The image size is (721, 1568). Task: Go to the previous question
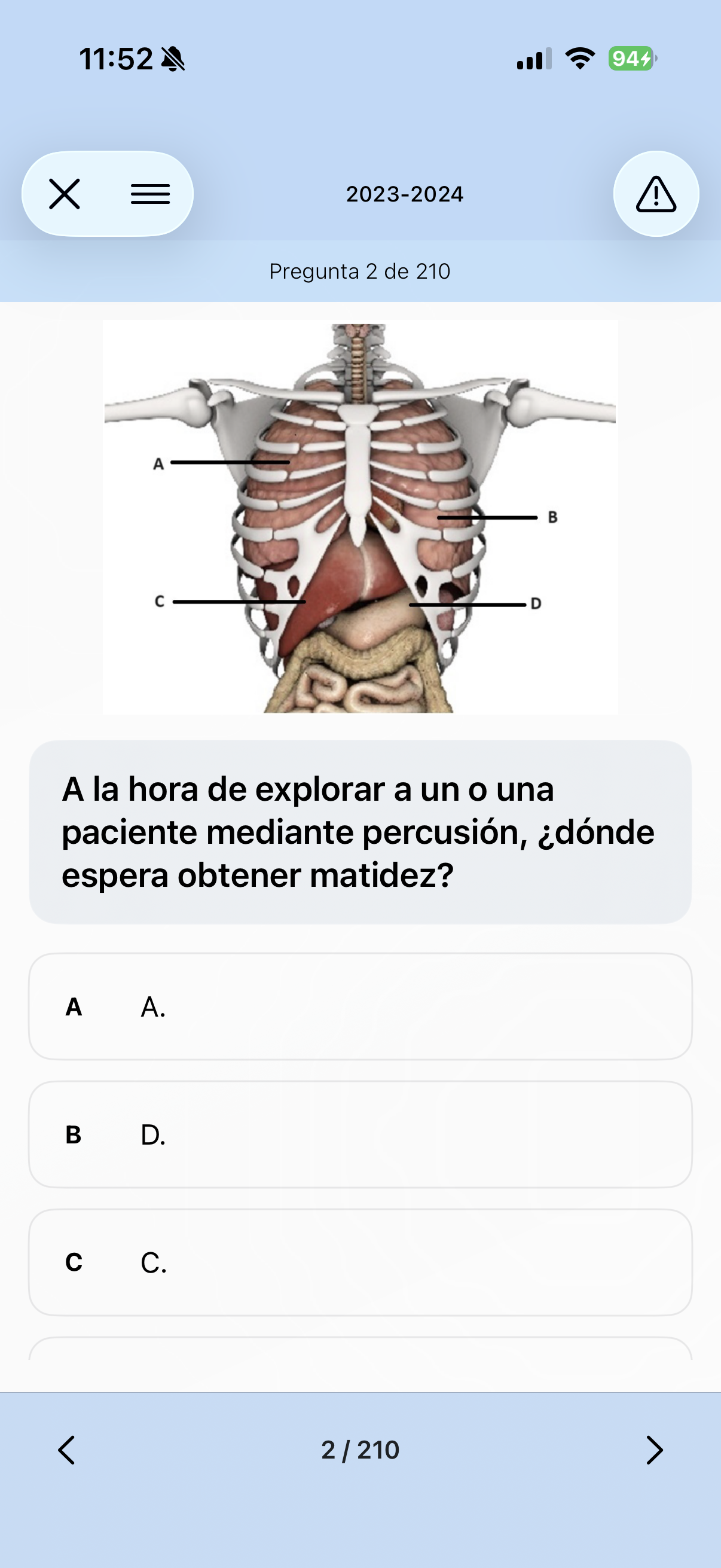point(66,1450)
